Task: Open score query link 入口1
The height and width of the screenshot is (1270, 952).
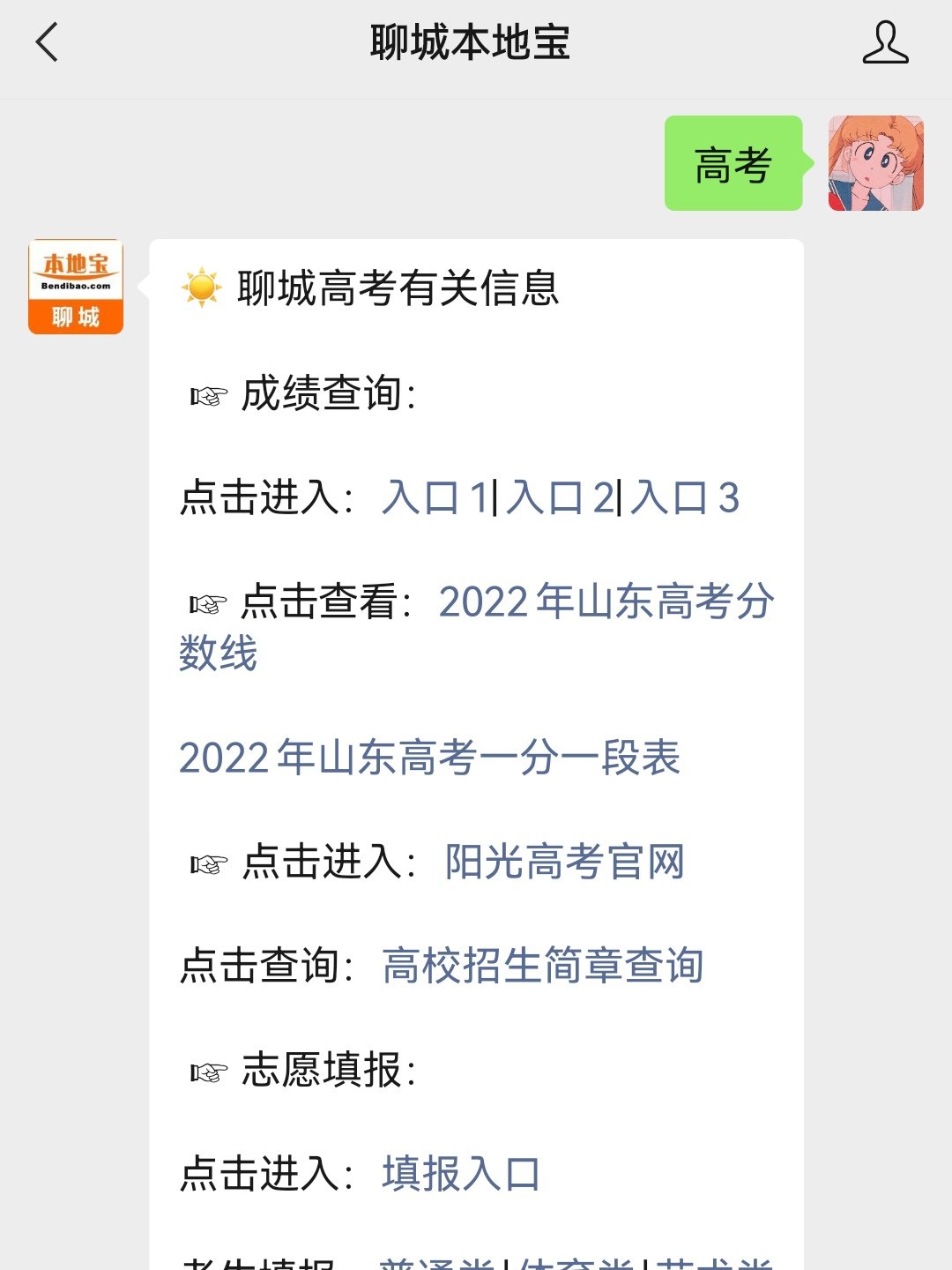Action: coord(434,498)
